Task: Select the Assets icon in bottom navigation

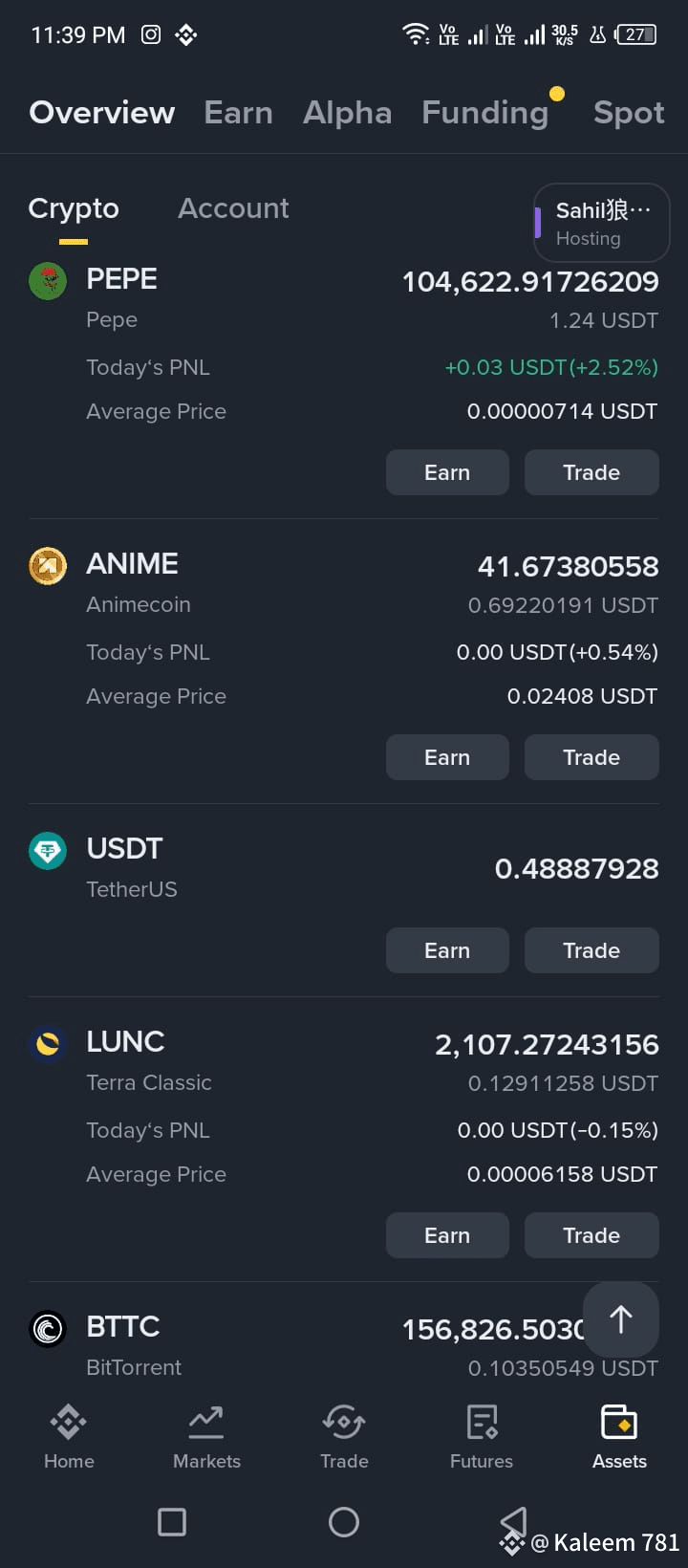Action: click(618, 1434)
